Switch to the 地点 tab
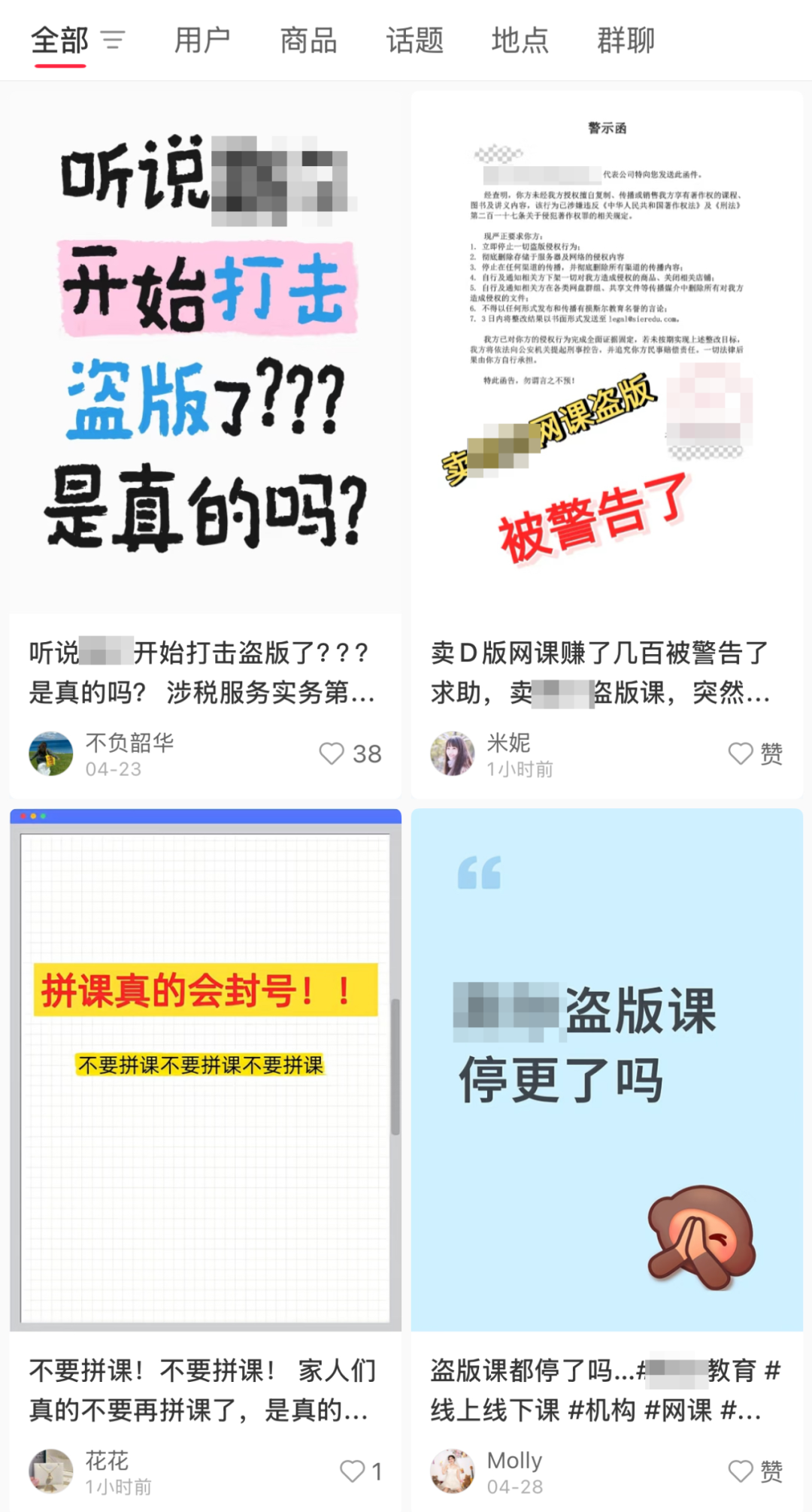The height and width of the screenshot is (1512, 812). point(520,40)
